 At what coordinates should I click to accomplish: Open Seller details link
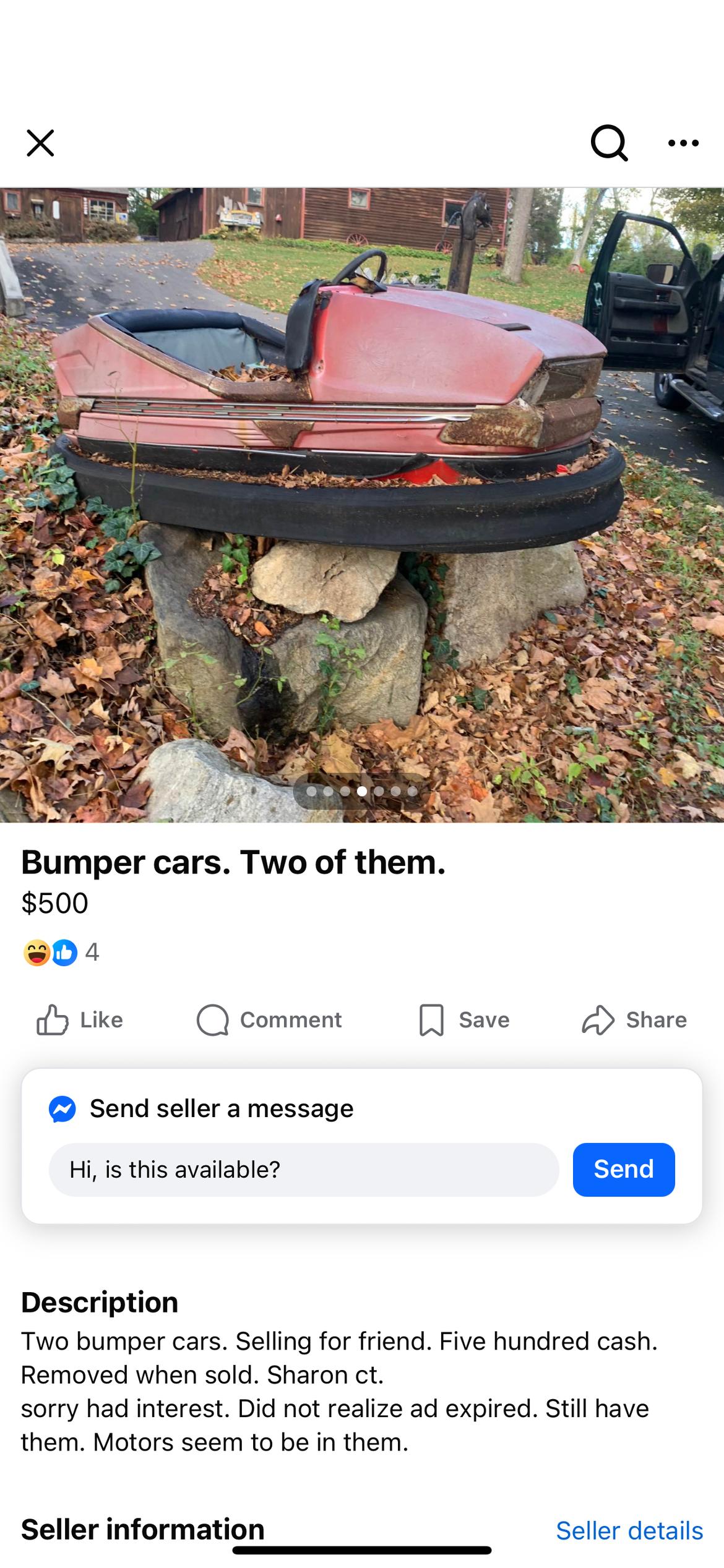point(629,1530)
